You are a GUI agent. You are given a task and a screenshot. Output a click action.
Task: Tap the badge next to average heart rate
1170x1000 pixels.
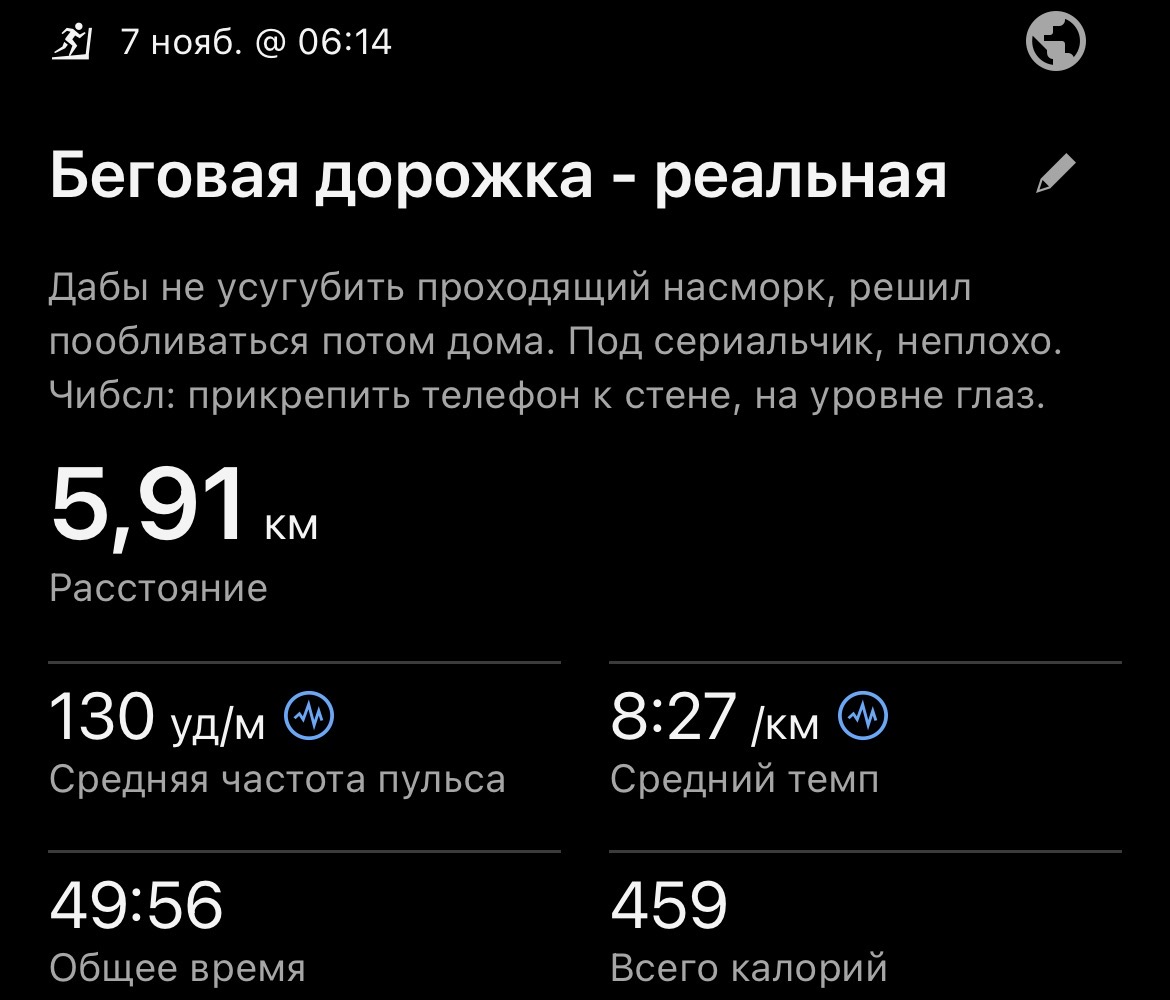click(x=310, y=716)
